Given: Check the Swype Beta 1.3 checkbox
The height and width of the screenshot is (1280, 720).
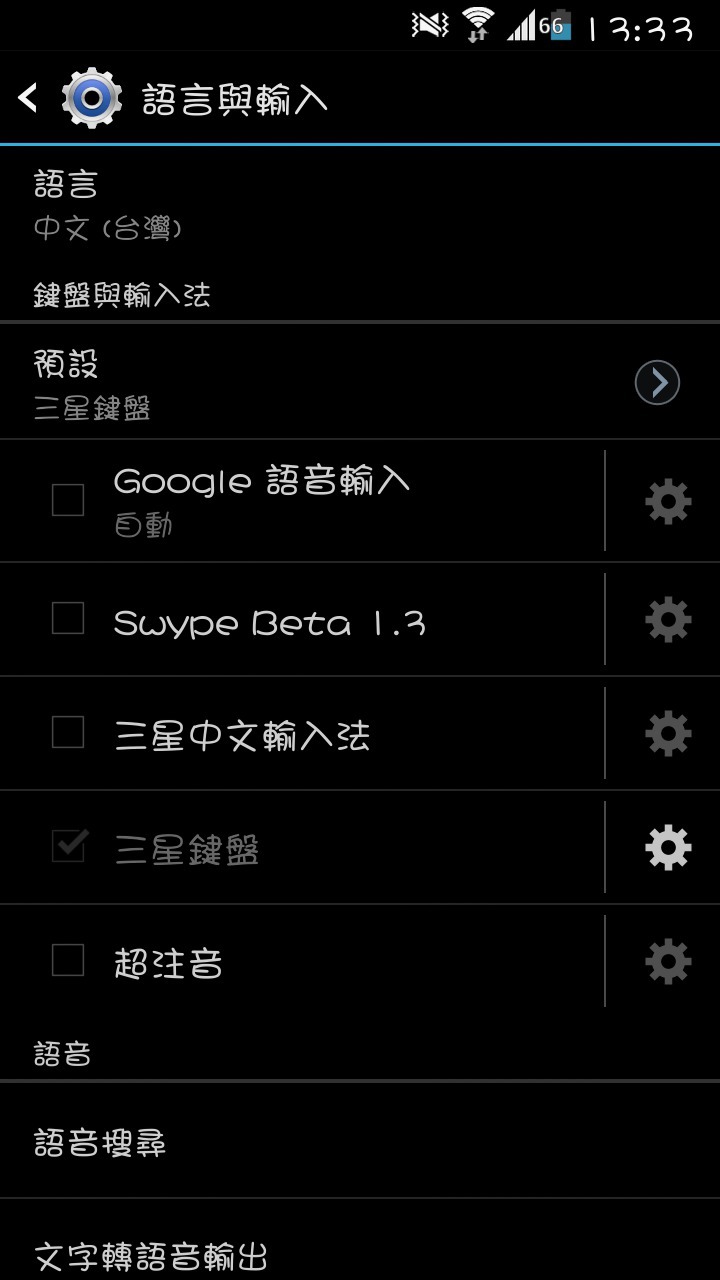Looking at the screenshot, I should [x=68, y=619].
